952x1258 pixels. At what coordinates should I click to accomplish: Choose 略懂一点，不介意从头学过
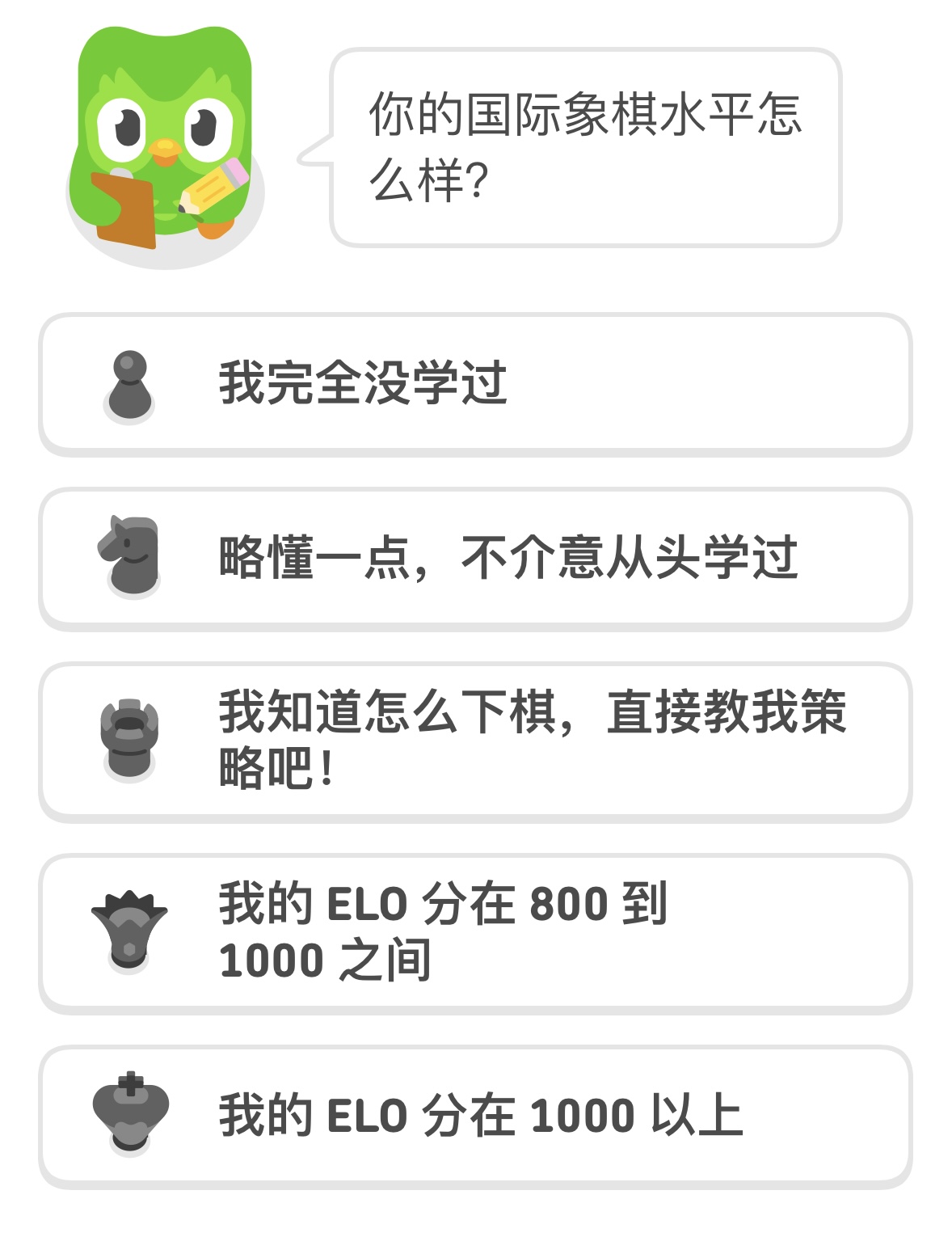475,558
